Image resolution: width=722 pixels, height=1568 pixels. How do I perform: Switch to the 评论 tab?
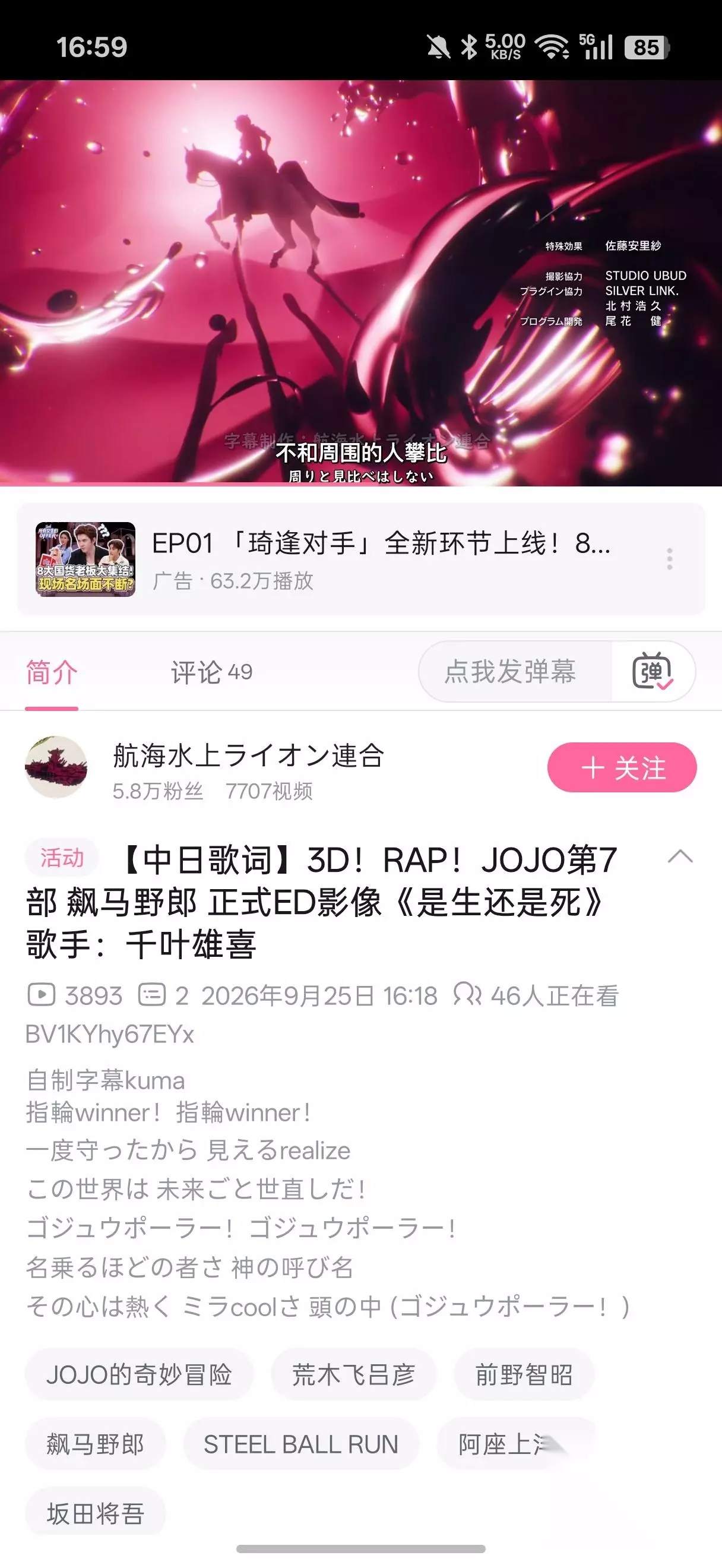pos(211,672)
